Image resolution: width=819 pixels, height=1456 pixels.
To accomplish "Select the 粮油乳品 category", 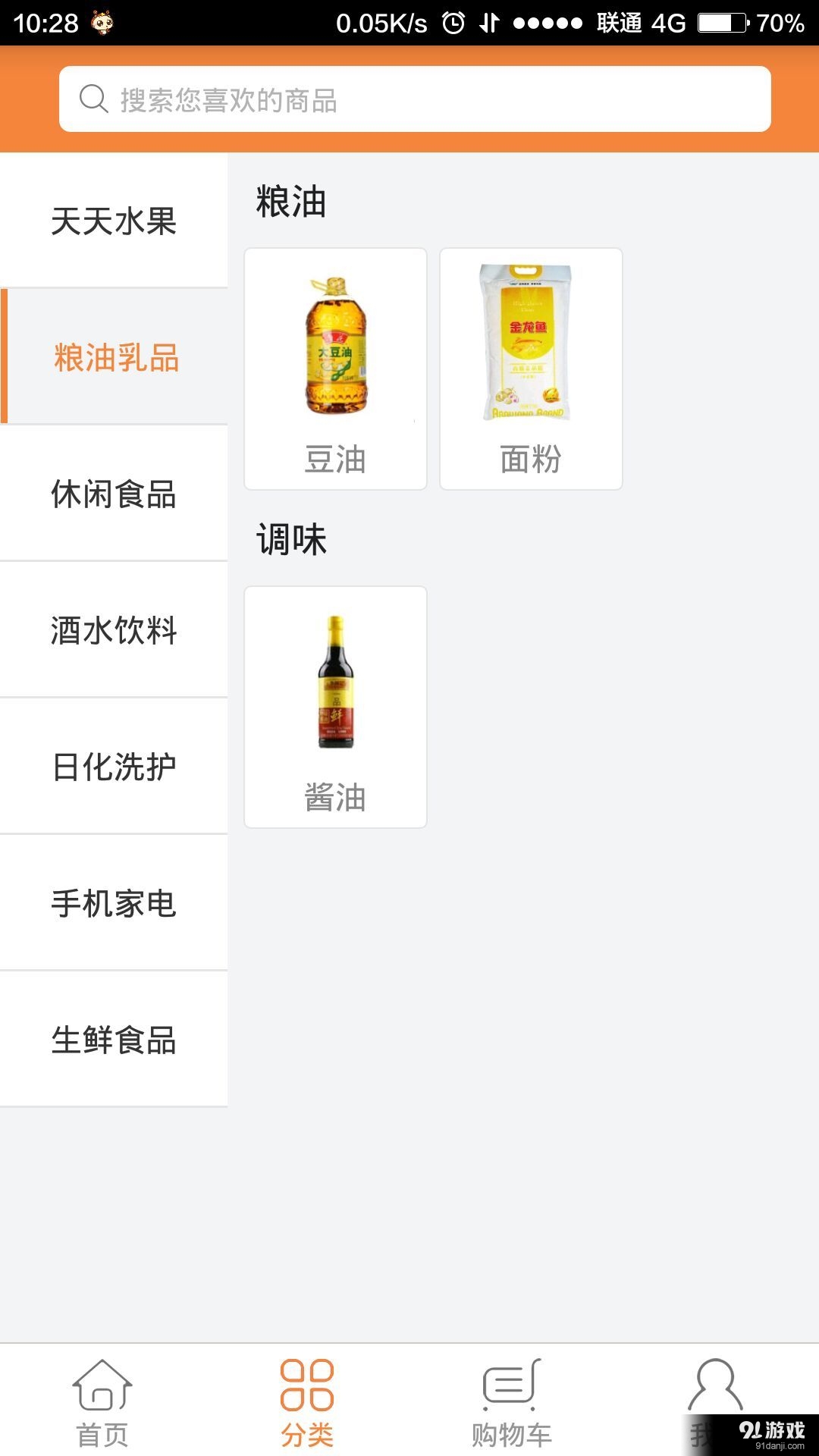I will pyautogui.click(x=115, y=357).
